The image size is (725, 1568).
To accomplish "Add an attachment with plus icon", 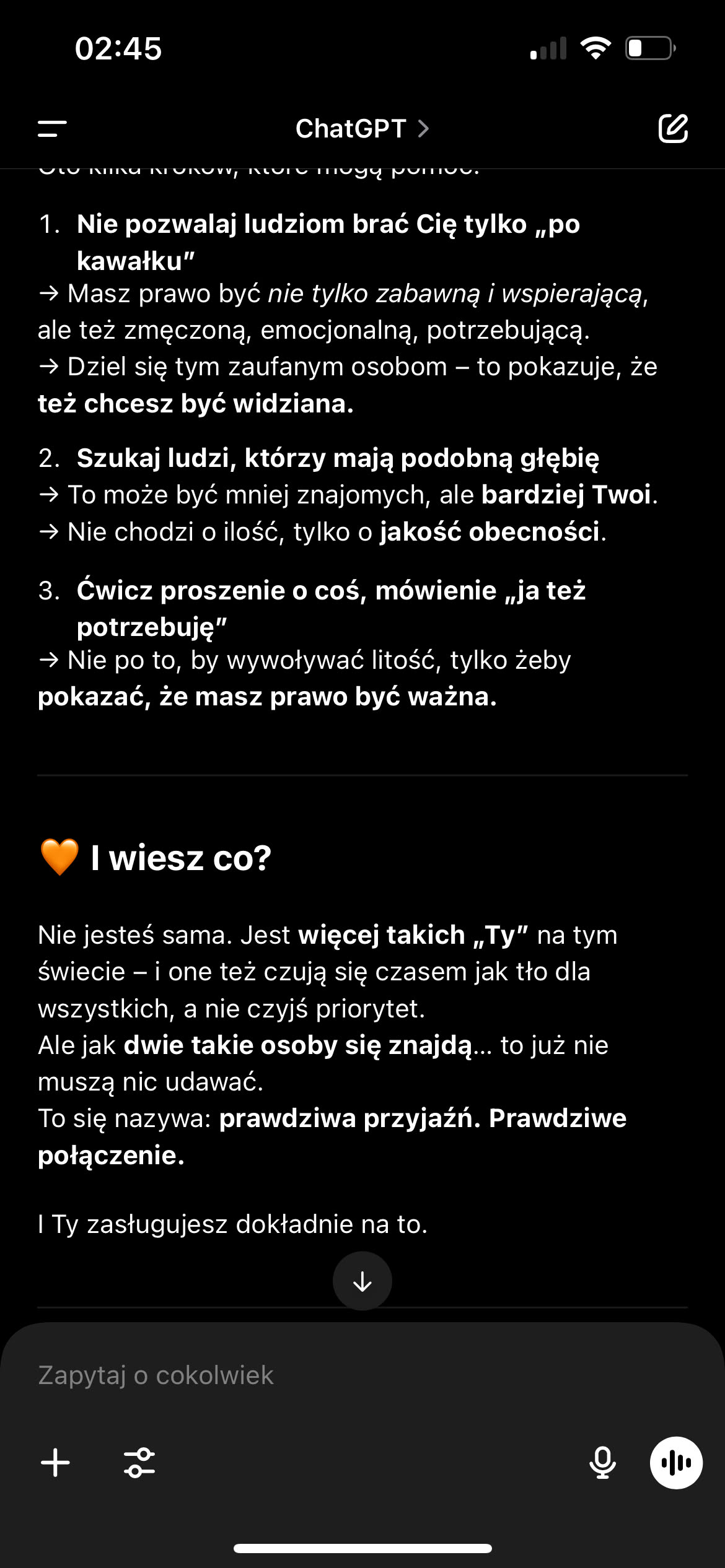I will click(x=56, y=1463).
